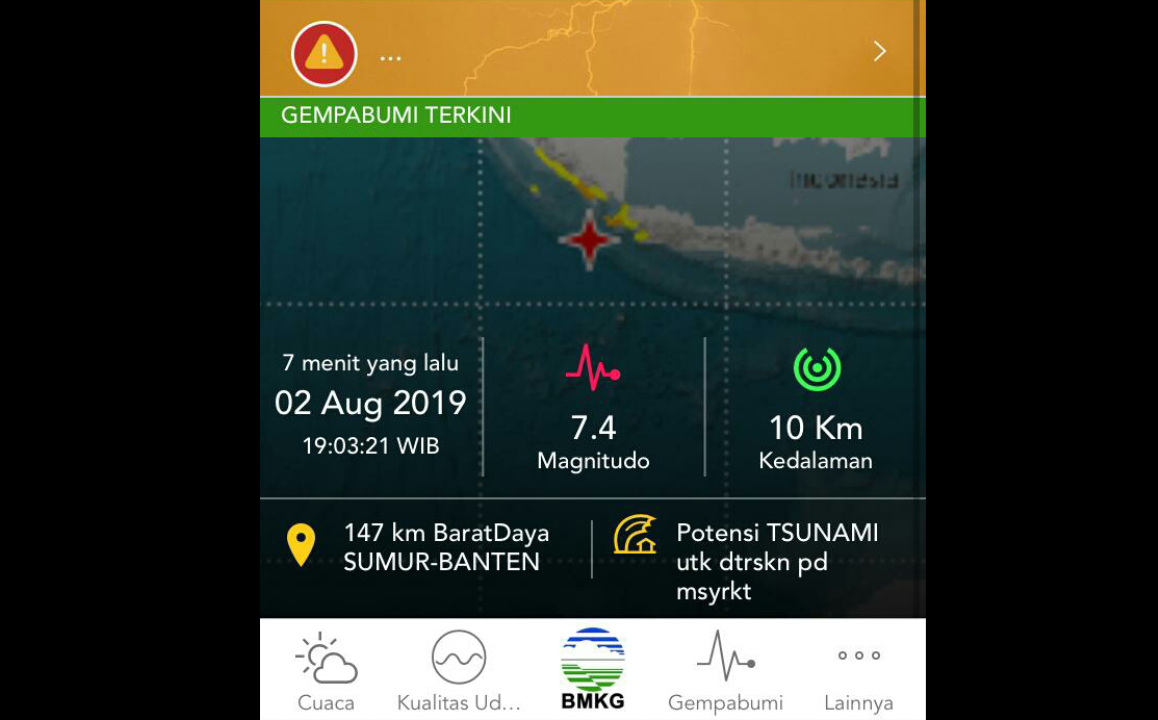Open the Kualitas Udara tab
The width and height of the screenshot is (1158, 720).
tap(459, 671)
